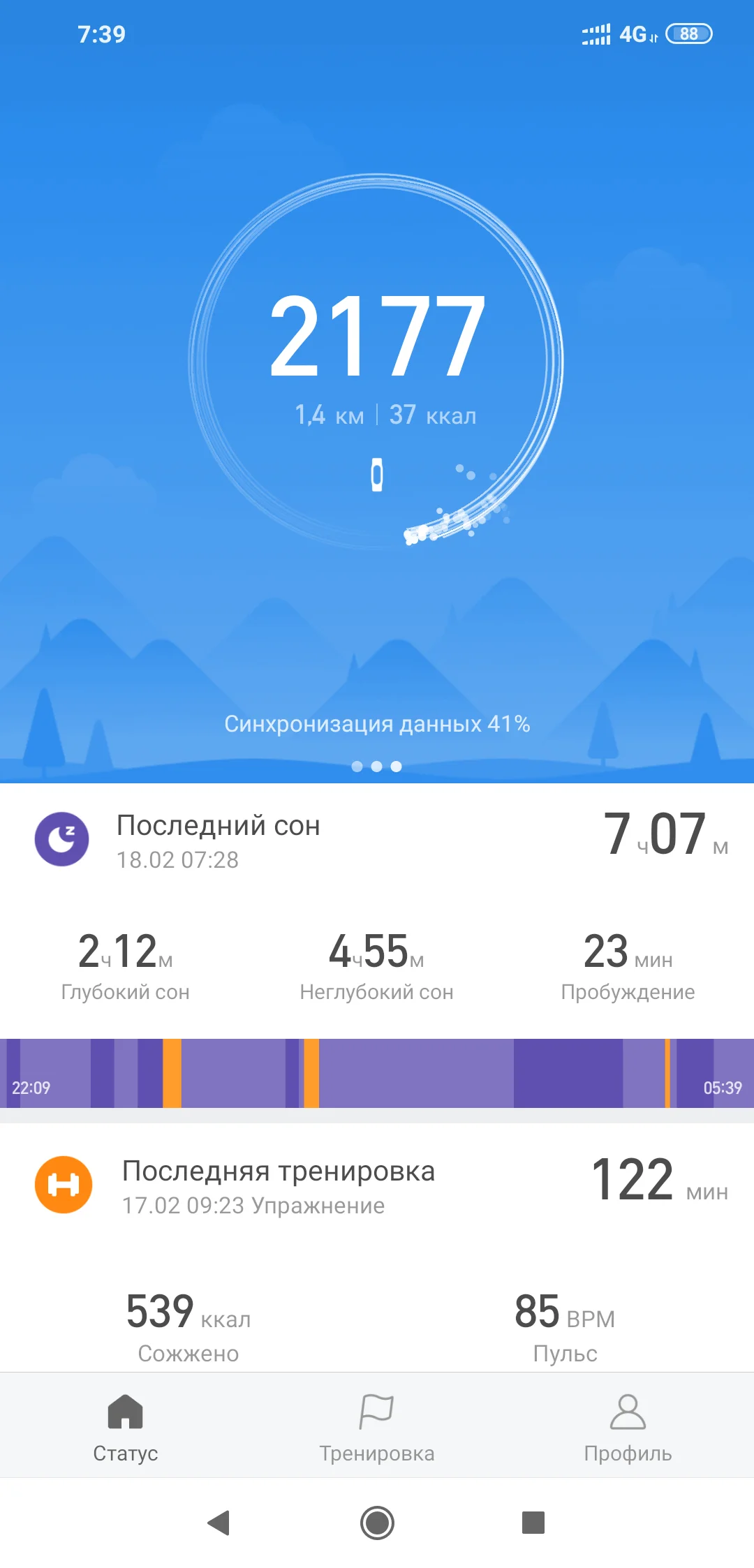Tap the battery indicator showing 88
754x1568 pixels.
(690, 34)
